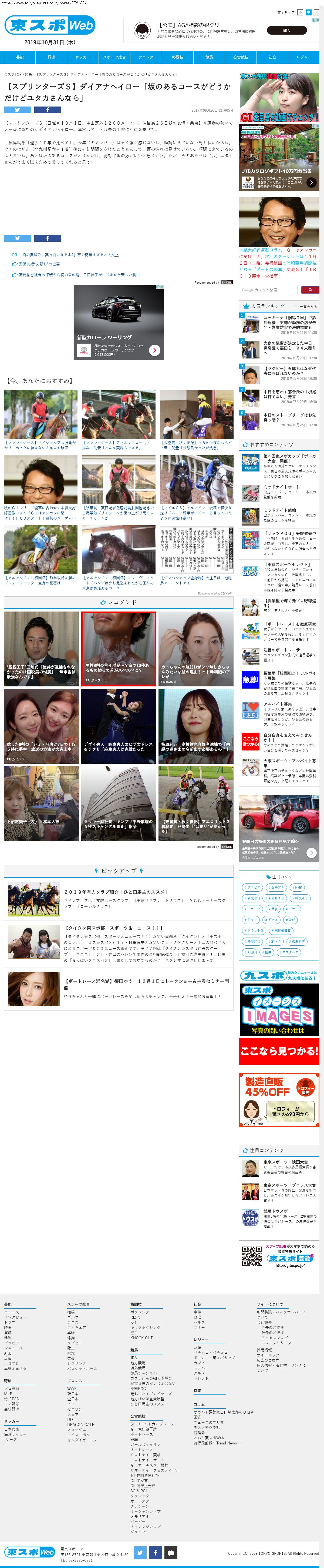Open ranking article about ユッキーナ「恫喝DM」
The height and width of the screenshot is (1568, 324).
point(289,322)
